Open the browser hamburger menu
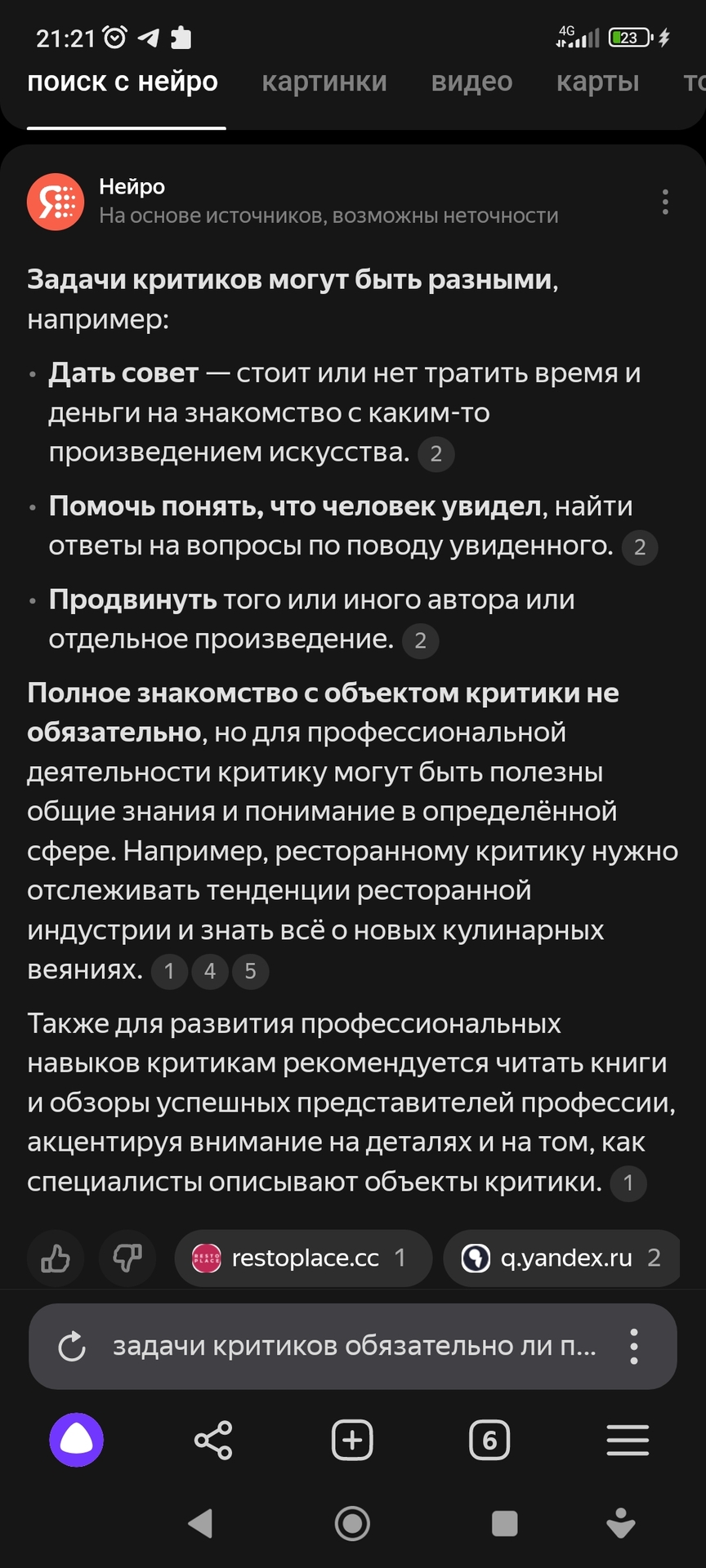The width and height of the screenshot is (706, 1568). tap(628, 1440)
